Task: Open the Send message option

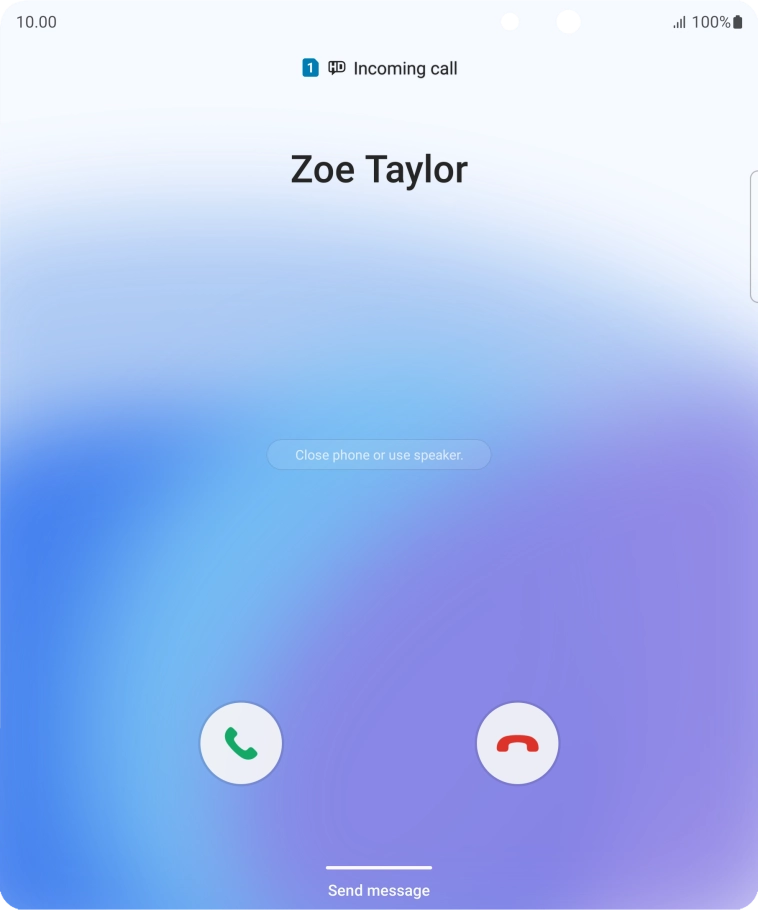Action: click(x=378, y=889)
